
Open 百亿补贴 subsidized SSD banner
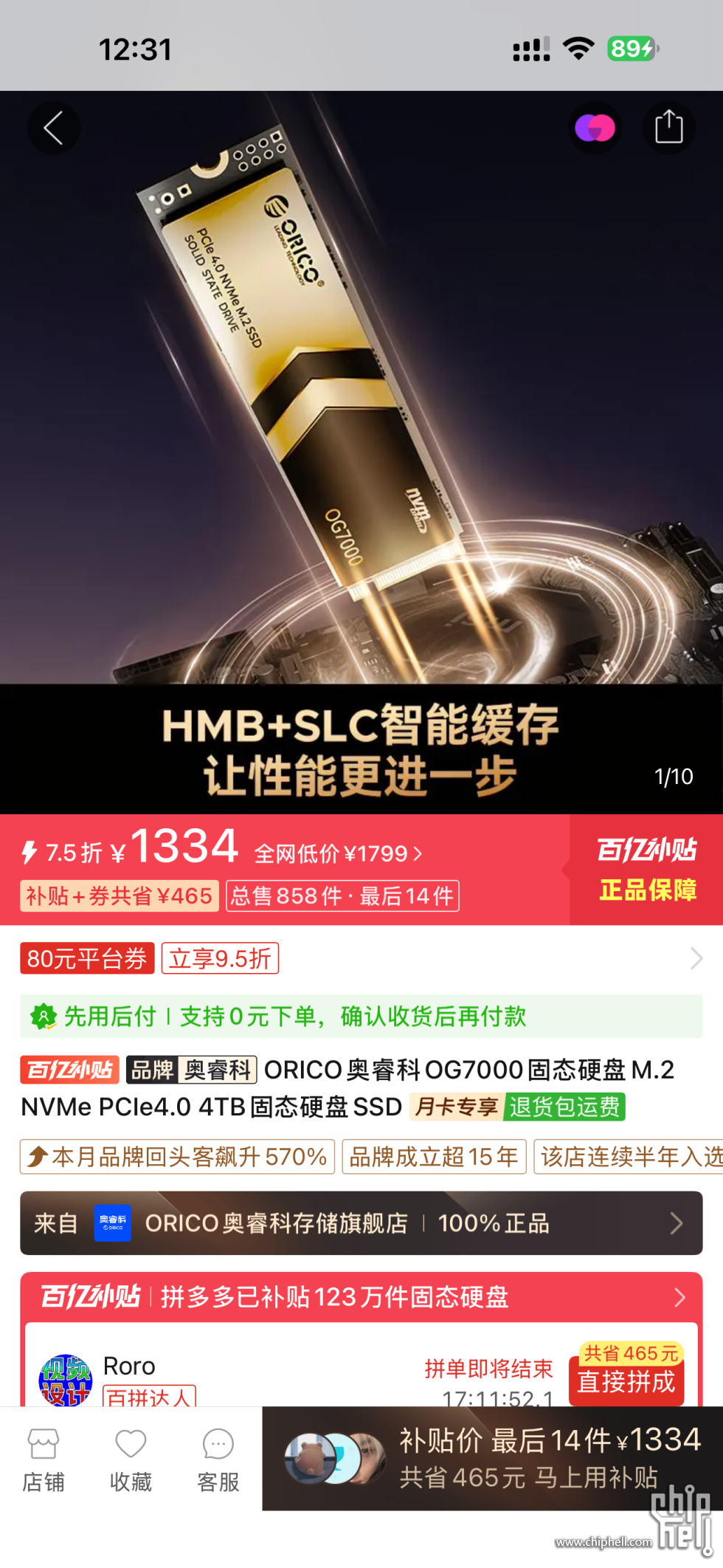point(360,1297)
